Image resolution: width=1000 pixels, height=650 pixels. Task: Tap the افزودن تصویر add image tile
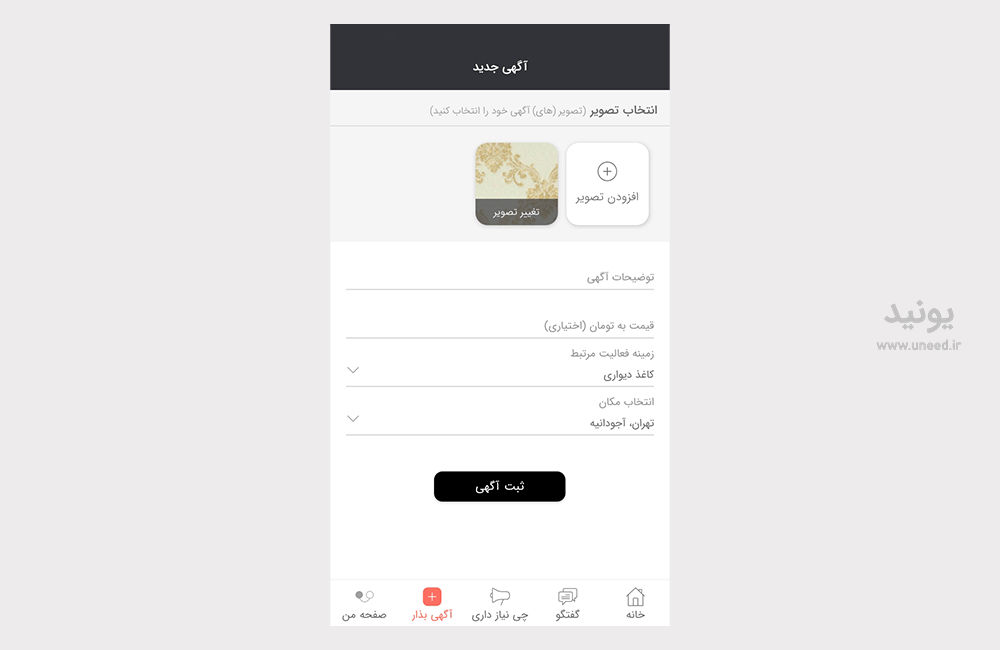click(x=607, y=184)
